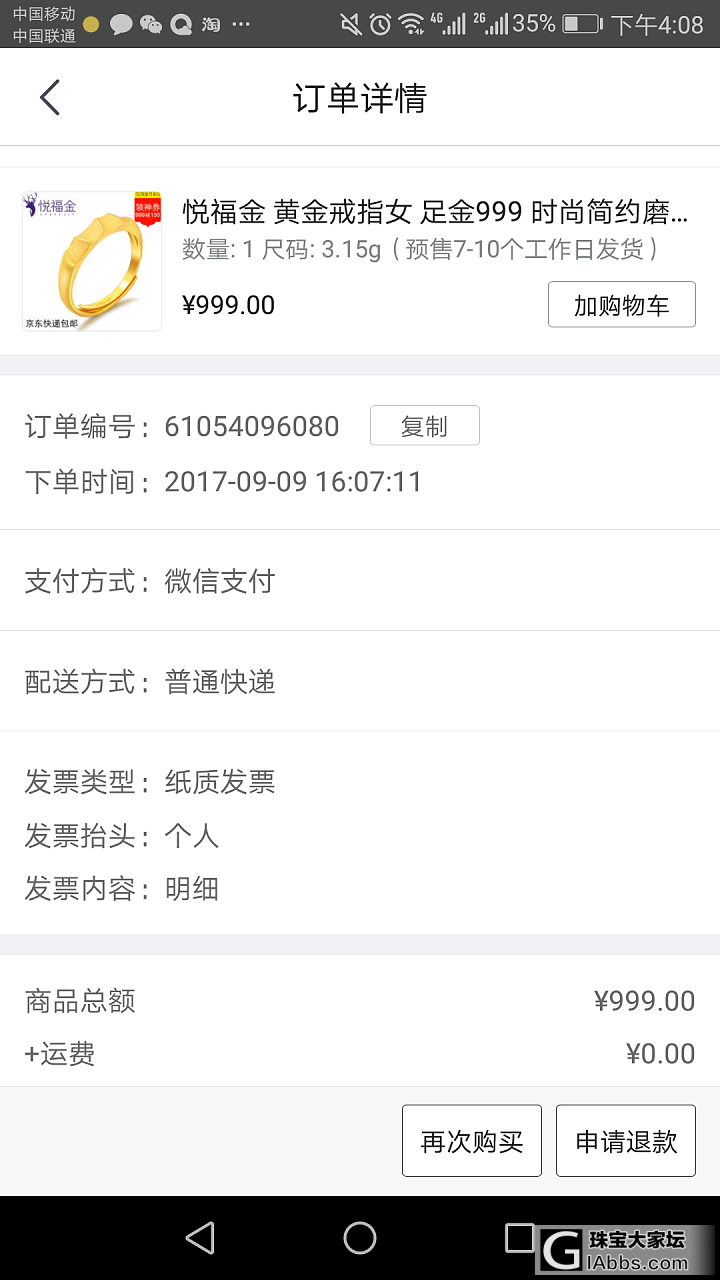The height and width of the screenshot is (1280, 720).
Task: Copy the order number with 复制
Action: pos(424,426)
